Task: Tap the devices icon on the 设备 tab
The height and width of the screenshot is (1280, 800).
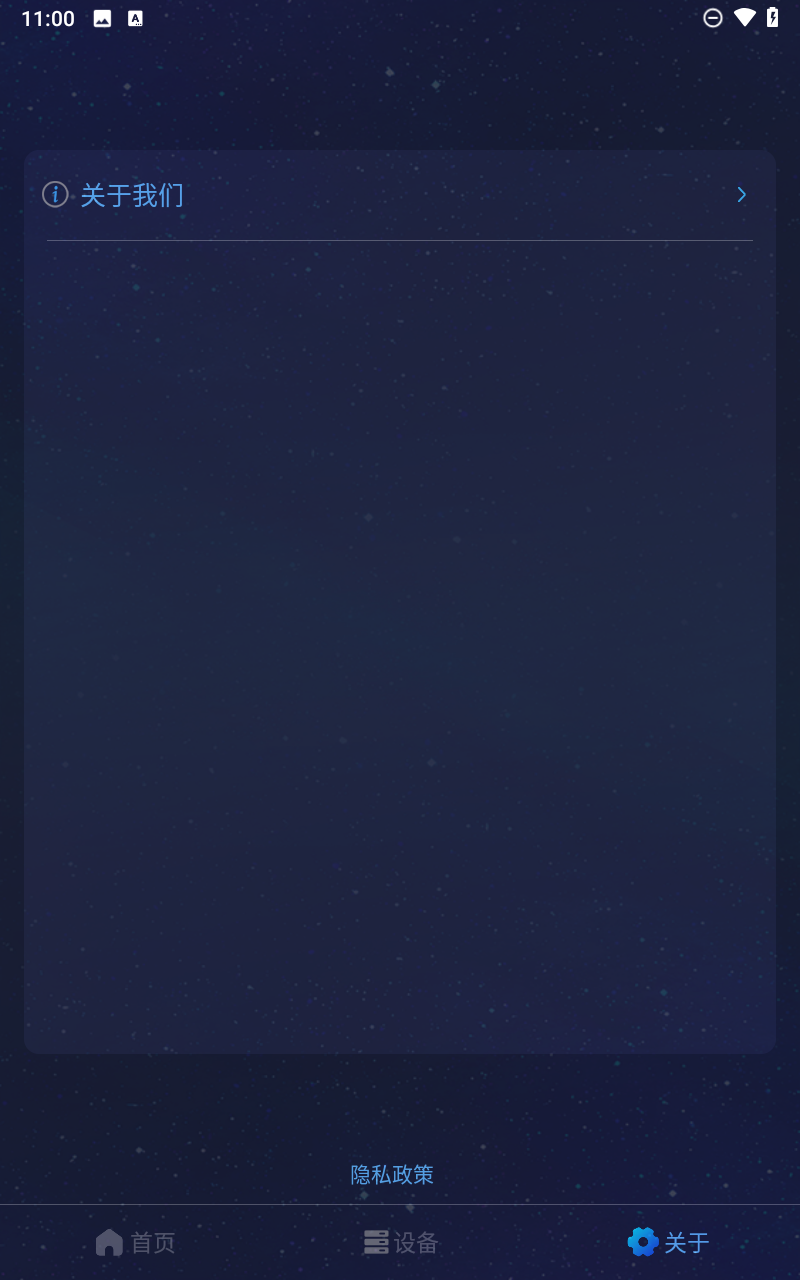Action: 375,1241
